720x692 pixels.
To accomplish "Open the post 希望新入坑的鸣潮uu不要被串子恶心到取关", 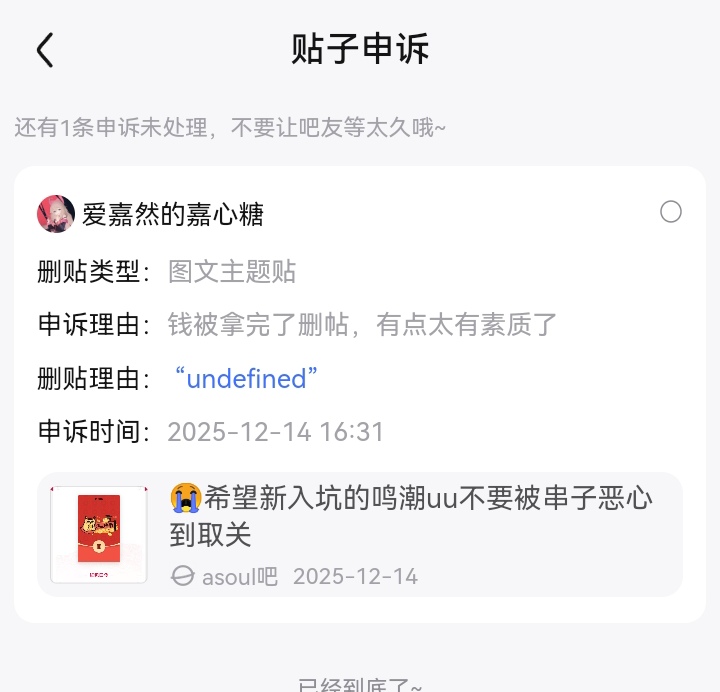I will [x=410, y=515].
